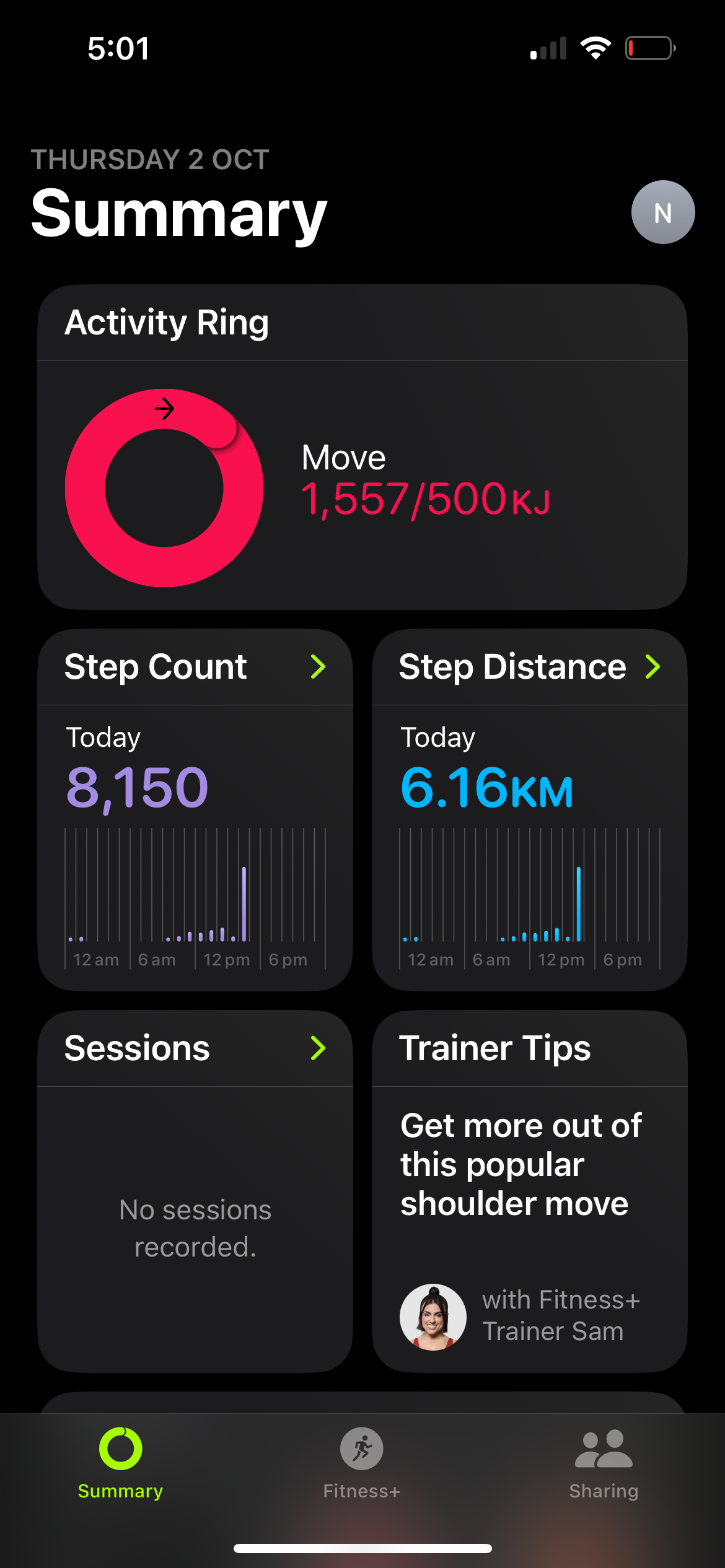Open the Activity Ring card

362,447
